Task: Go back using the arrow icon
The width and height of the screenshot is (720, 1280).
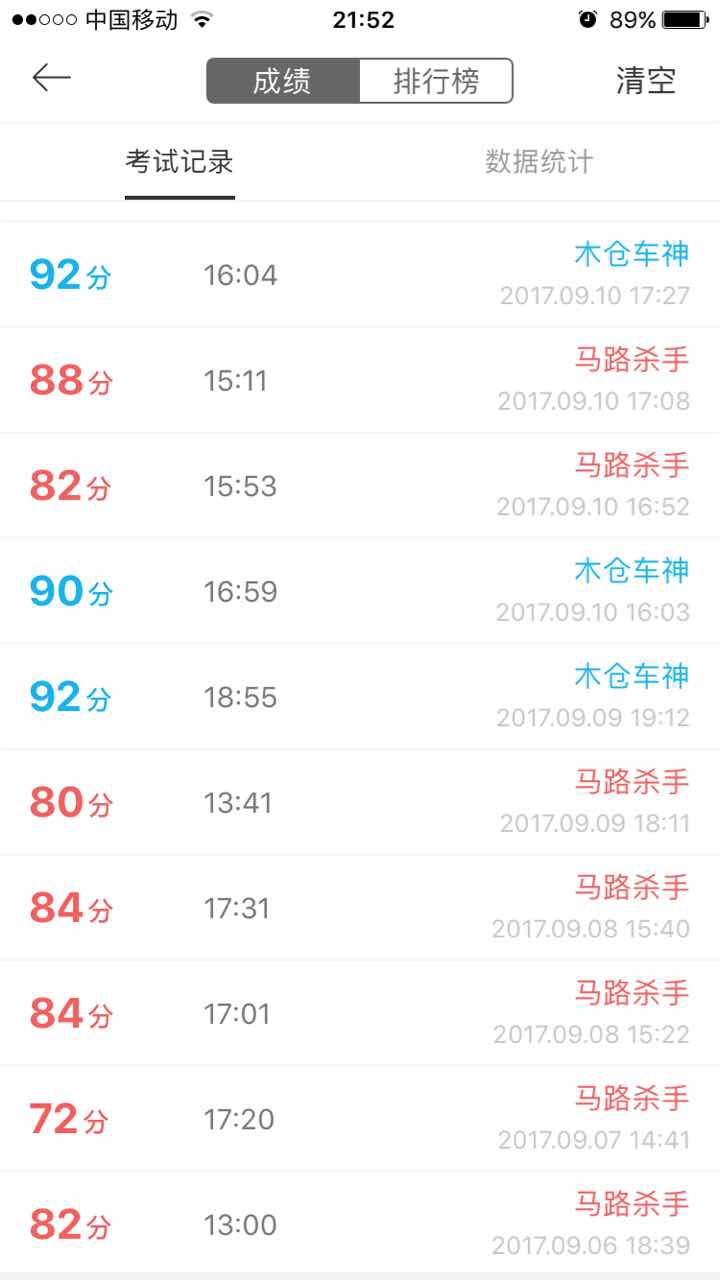Action: click(x=51, y=79)
